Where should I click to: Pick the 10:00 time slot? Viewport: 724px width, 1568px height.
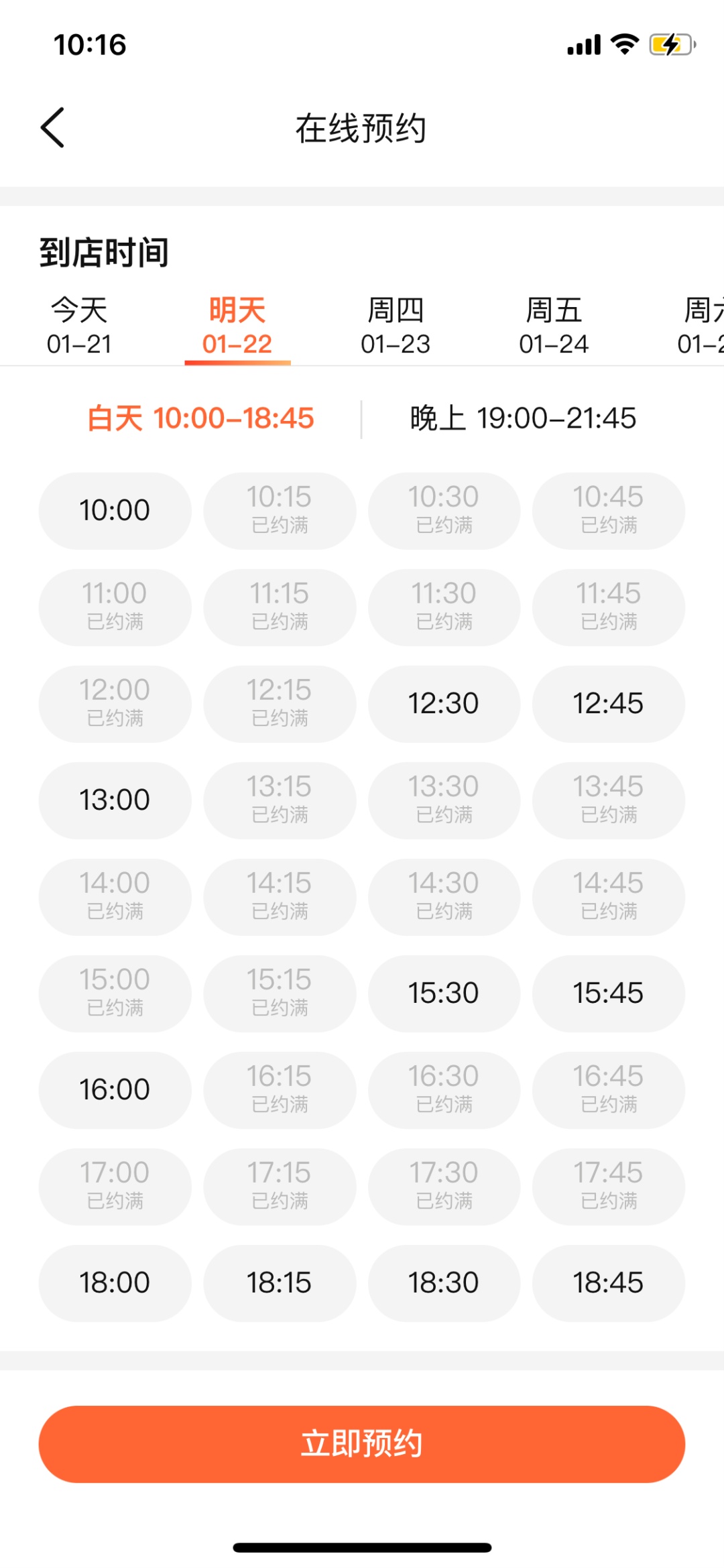coord(115,511)
